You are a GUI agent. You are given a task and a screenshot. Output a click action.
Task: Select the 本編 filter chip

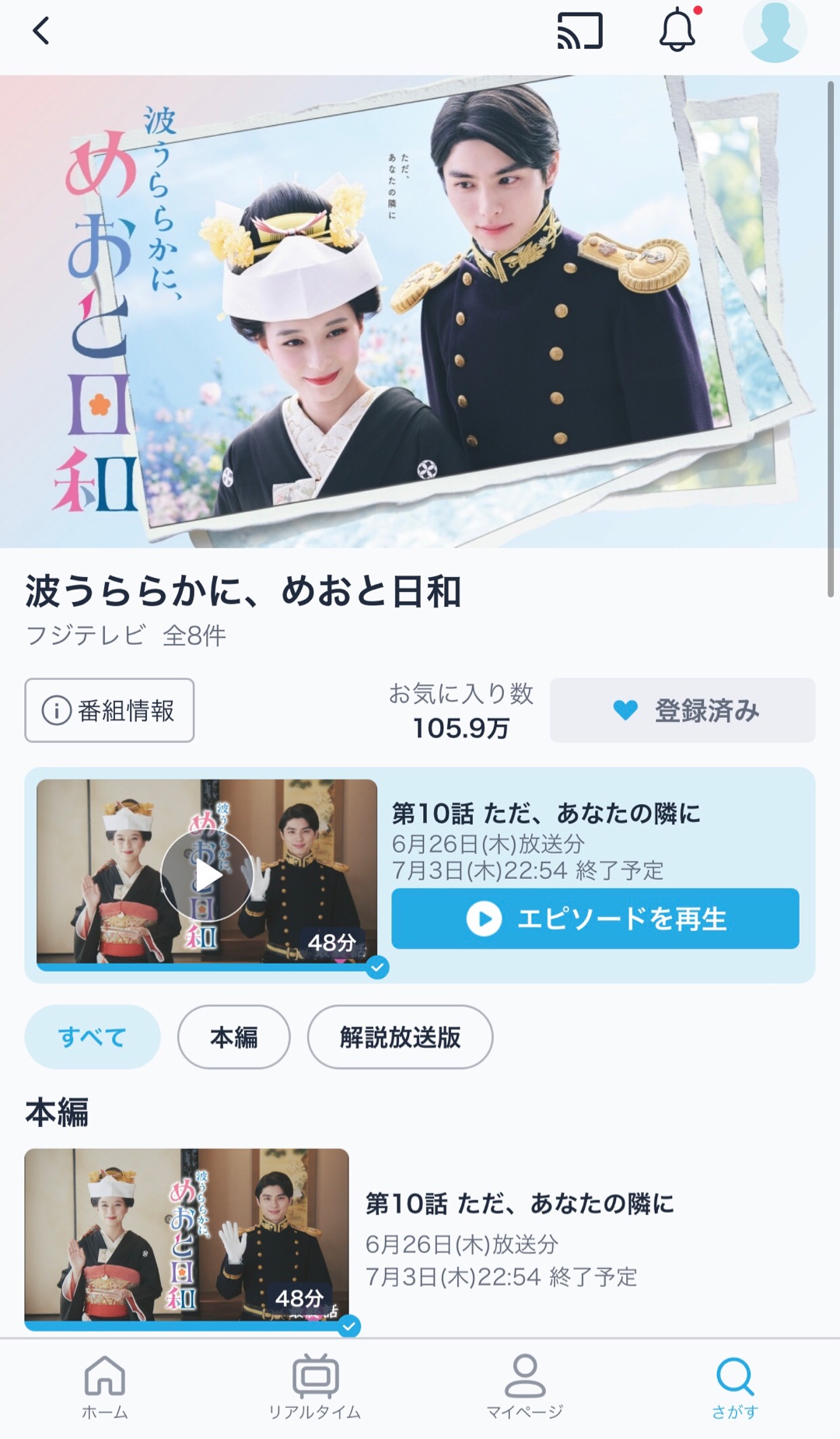233,1037
